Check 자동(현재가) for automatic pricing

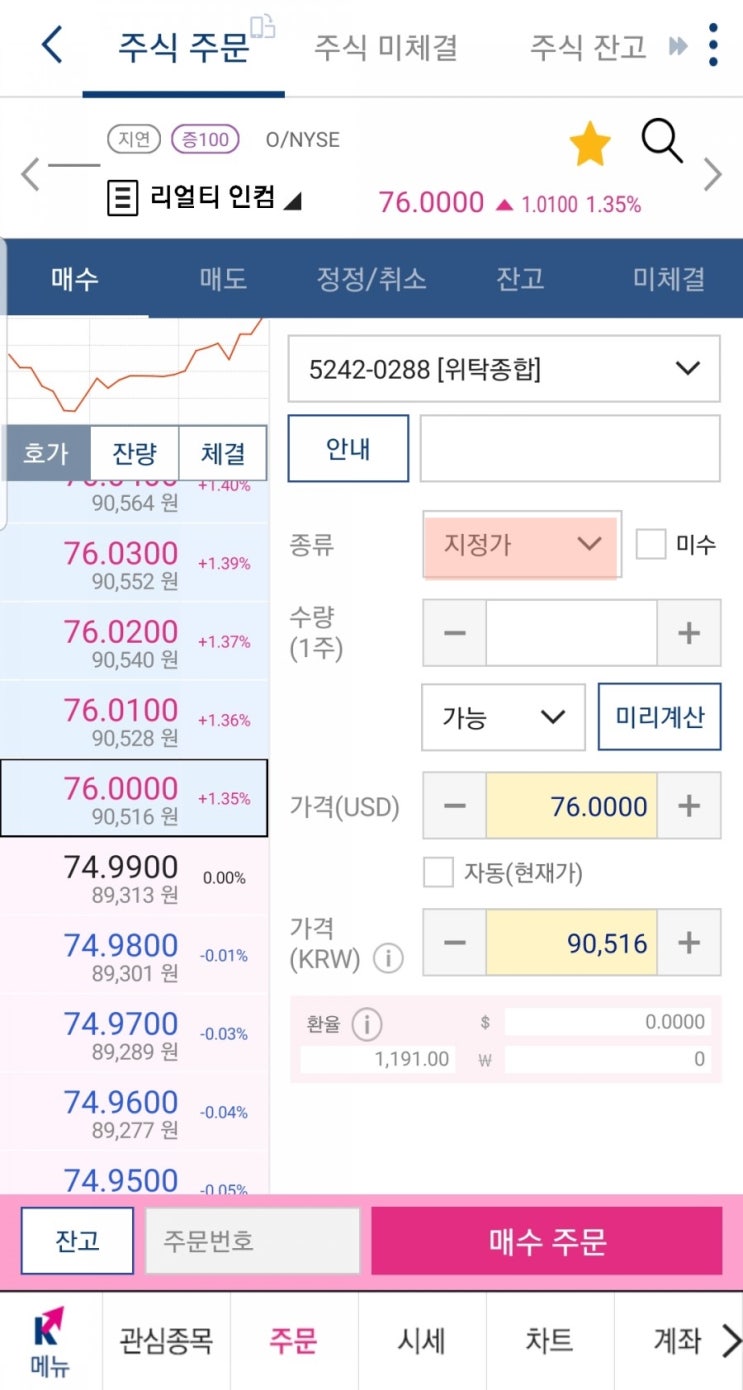[437, 871]
